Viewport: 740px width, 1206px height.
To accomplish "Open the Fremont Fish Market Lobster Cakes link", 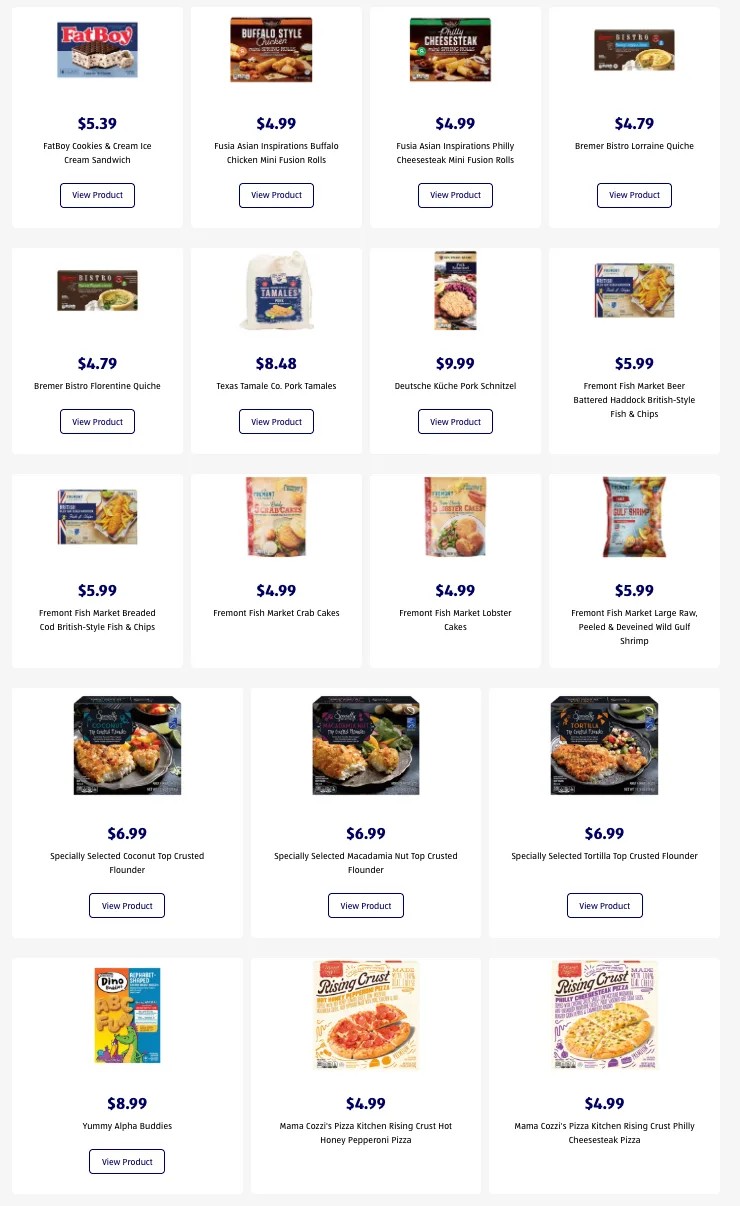I will [455, 620].
